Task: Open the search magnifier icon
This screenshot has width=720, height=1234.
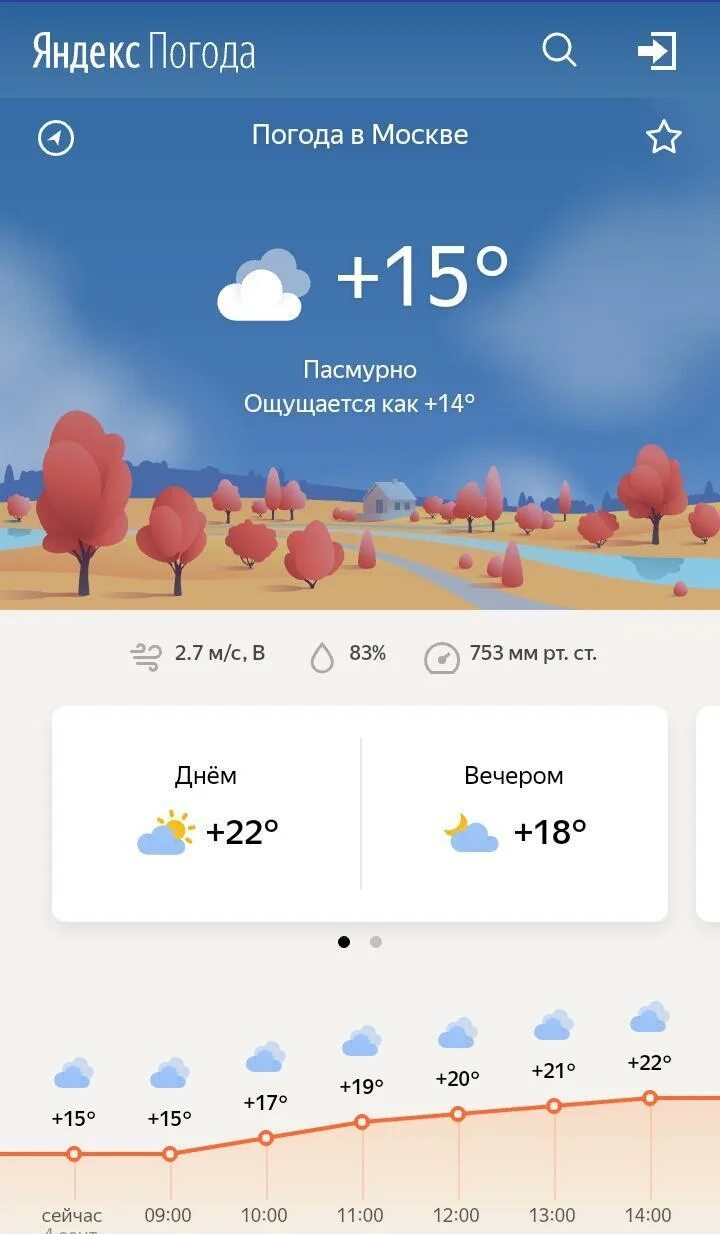Action: pos(559,50)
